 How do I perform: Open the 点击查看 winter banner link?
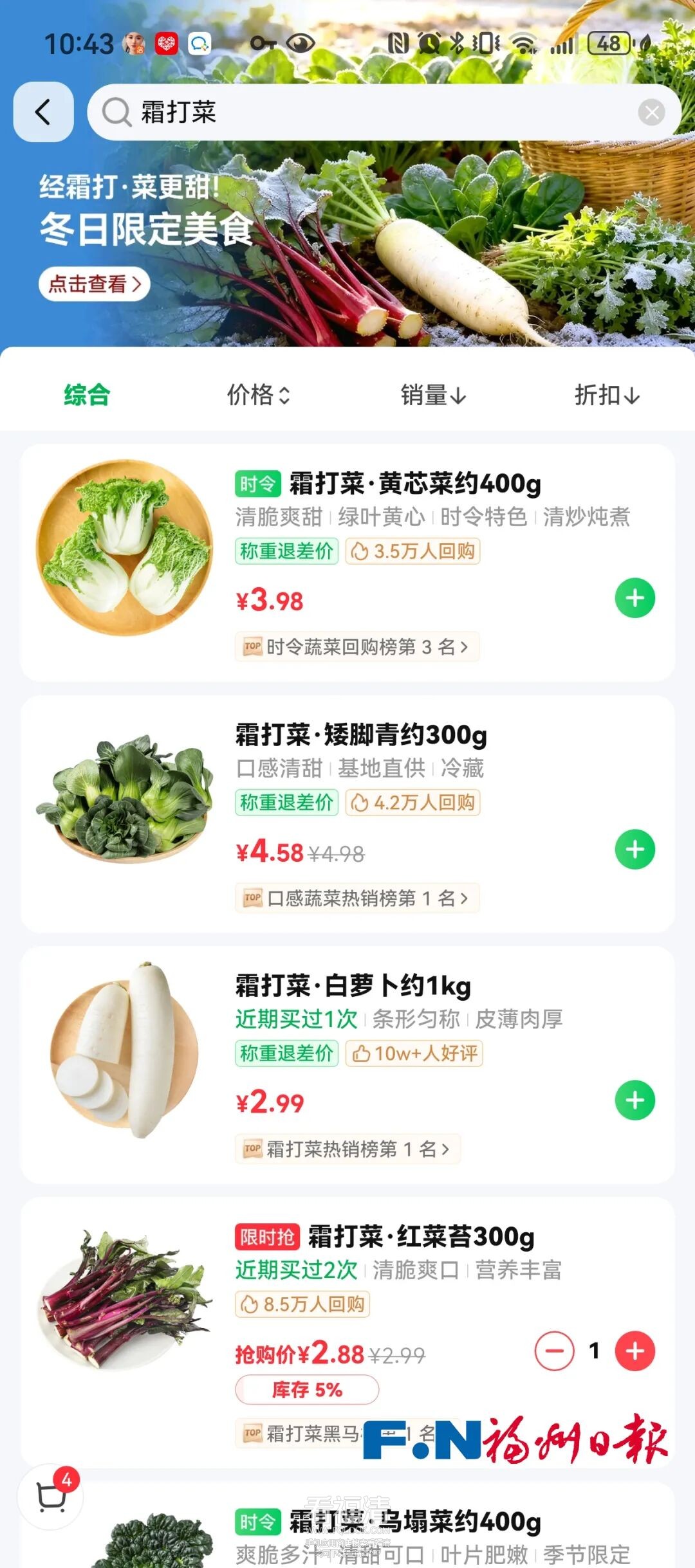(x=94, y=284)
